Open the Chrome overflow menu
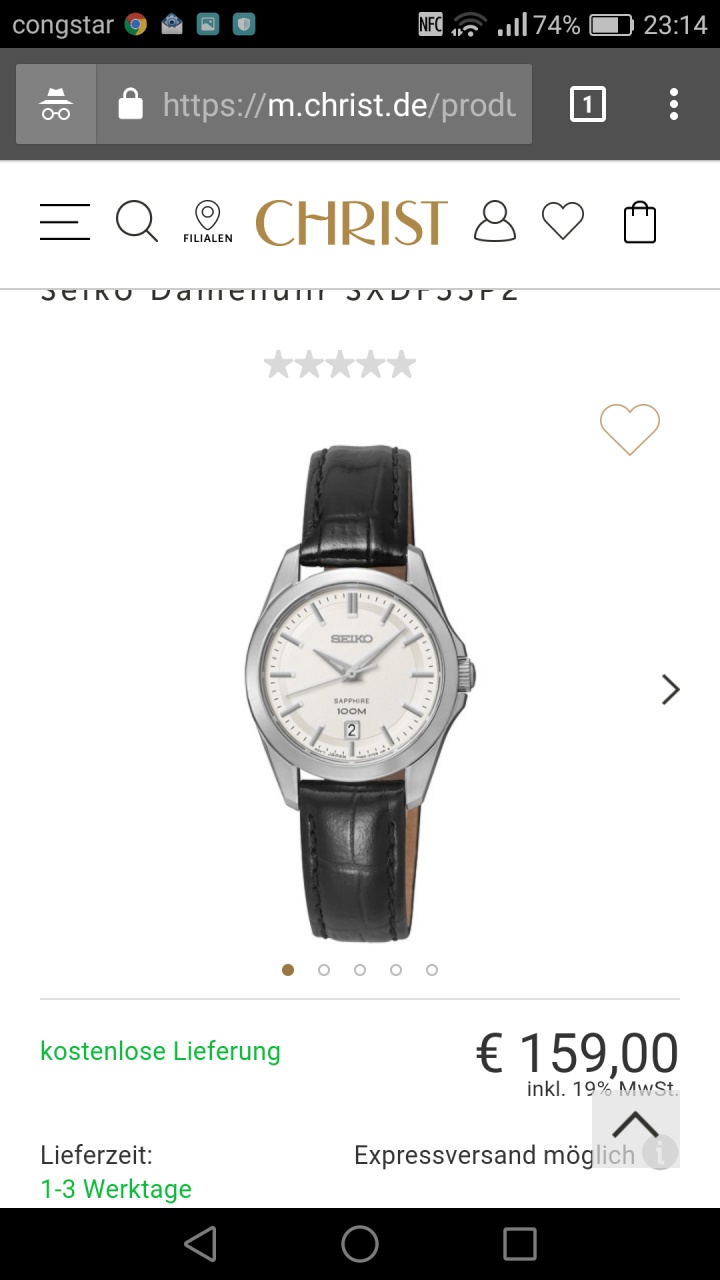Screen dimensions: 720x1280 pyautogui.click(x=674, y=104)
